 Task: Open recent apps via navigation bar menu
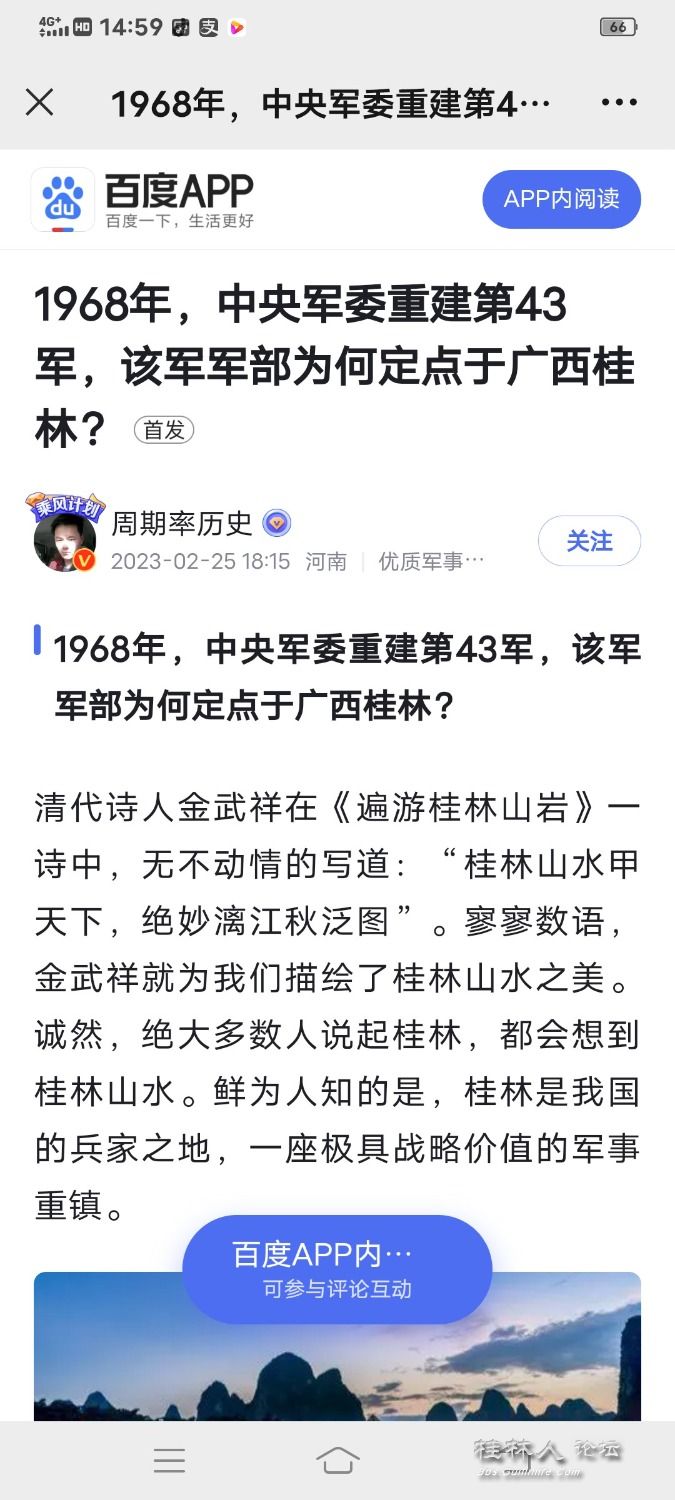tap(169, 1460)
